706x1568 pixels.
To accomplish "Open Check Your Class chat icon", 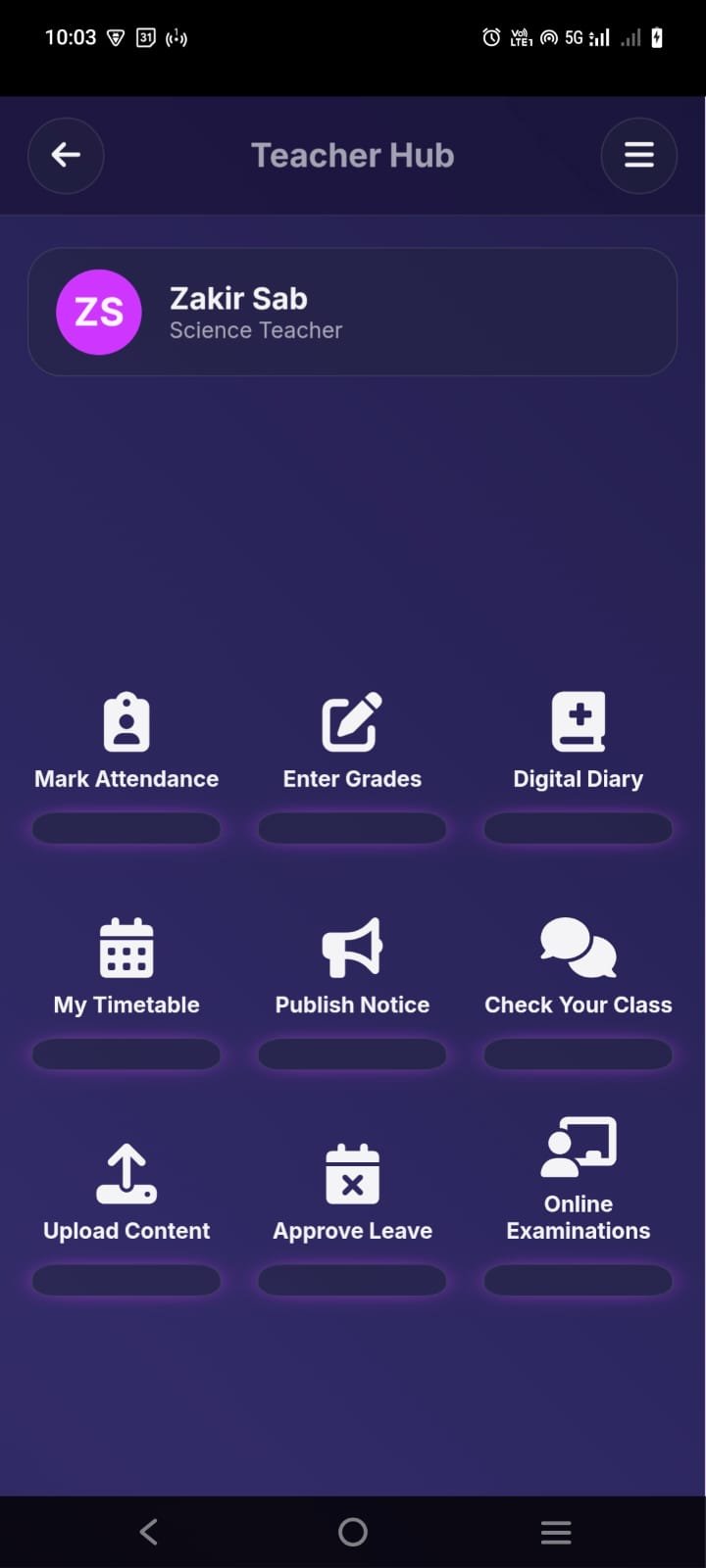I will pyautogui.click(x=578, y=947).
